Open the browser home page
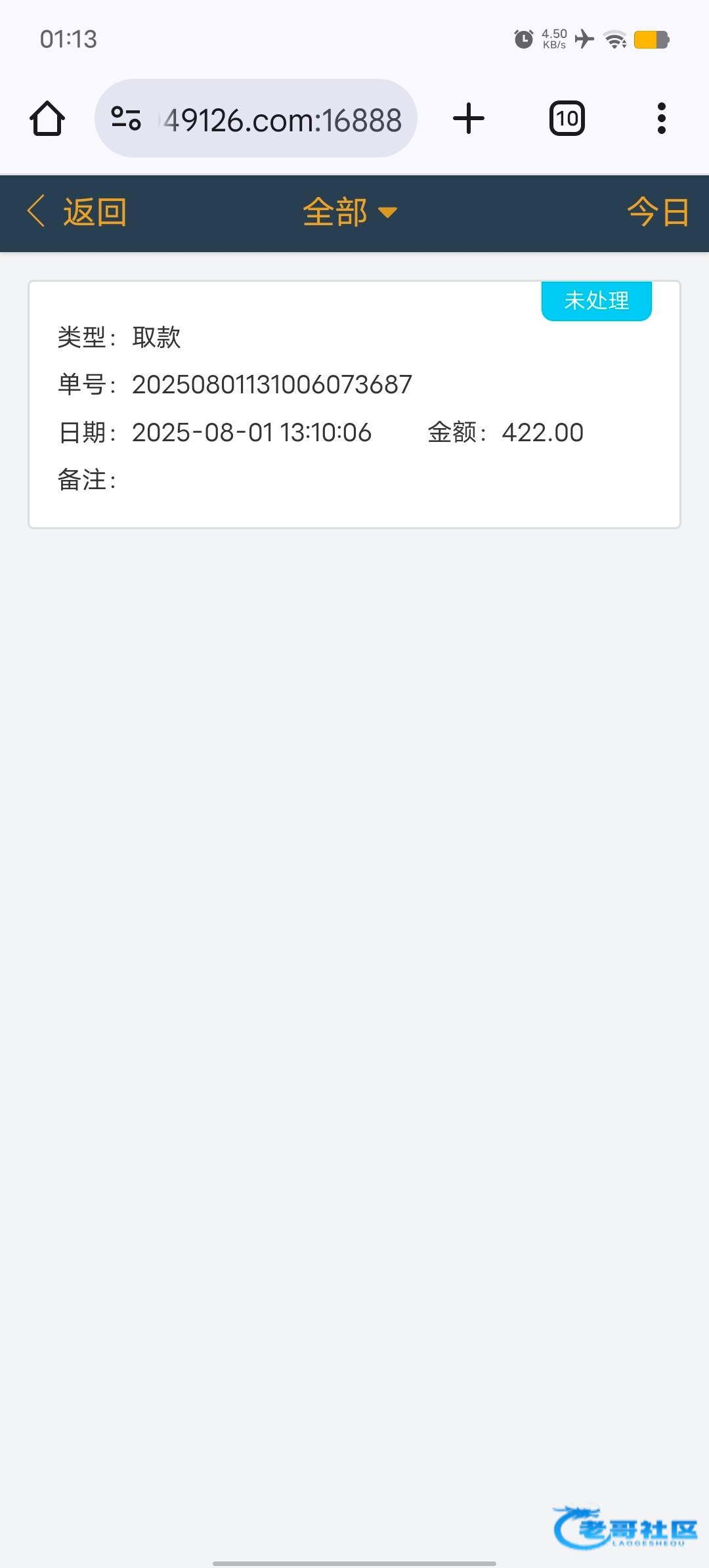Viewport: 709px width, 1568px height. coord(47,119)
